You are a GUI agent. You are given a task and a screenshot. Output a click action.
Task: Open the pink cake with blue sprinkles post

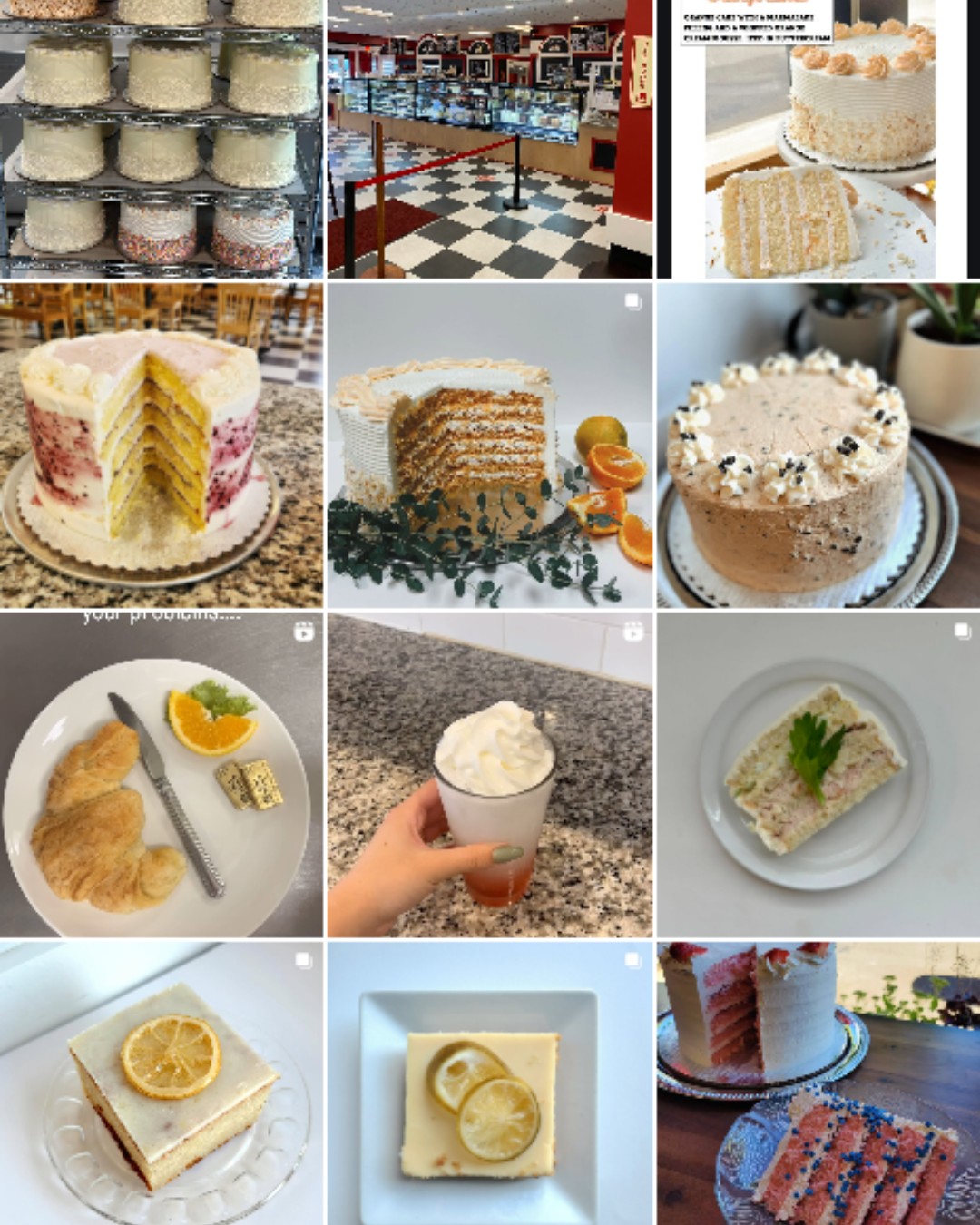point(818,1084)
